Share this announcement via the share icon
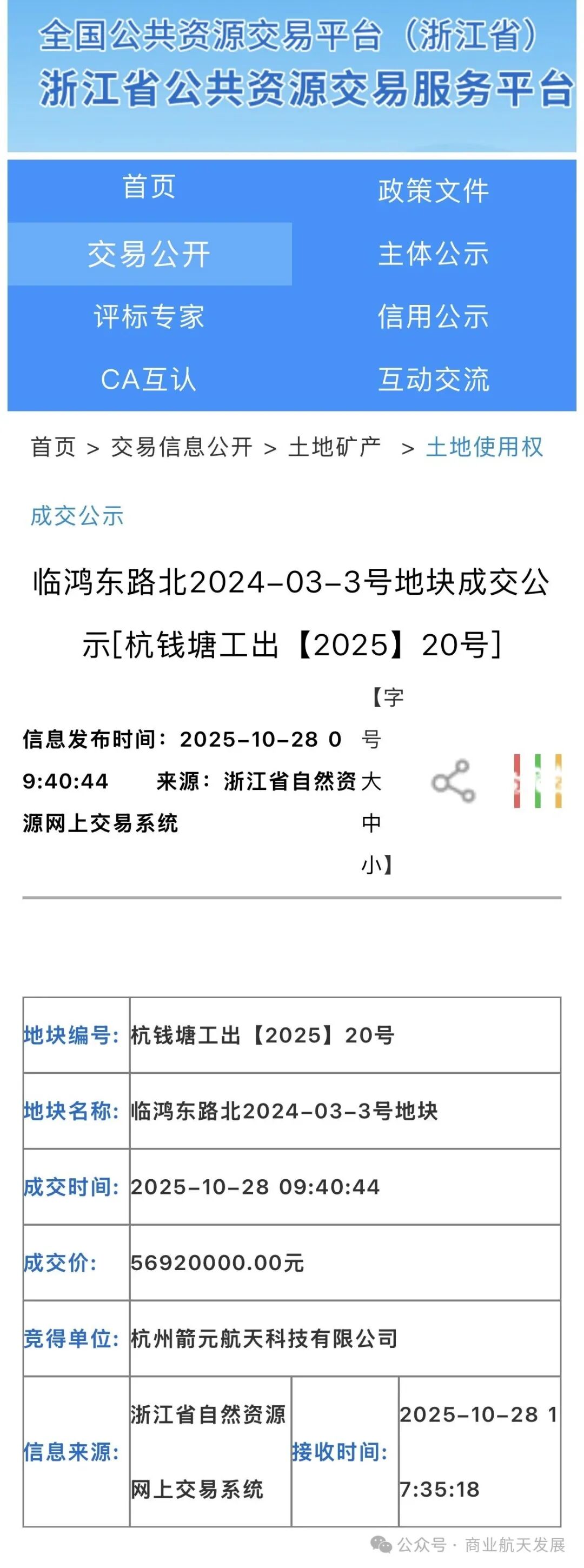This screenshot has height=1568, width=584. point(453,781)
